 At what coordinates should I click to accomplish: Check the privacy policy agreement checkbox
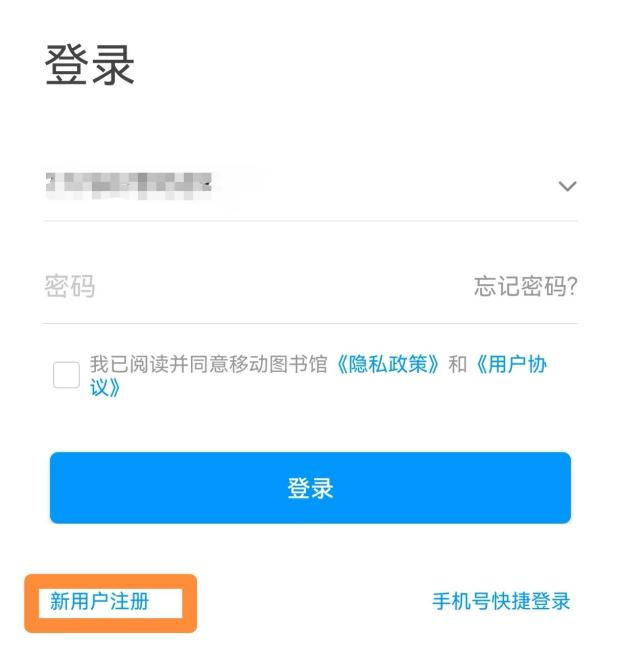click(66, 376)
